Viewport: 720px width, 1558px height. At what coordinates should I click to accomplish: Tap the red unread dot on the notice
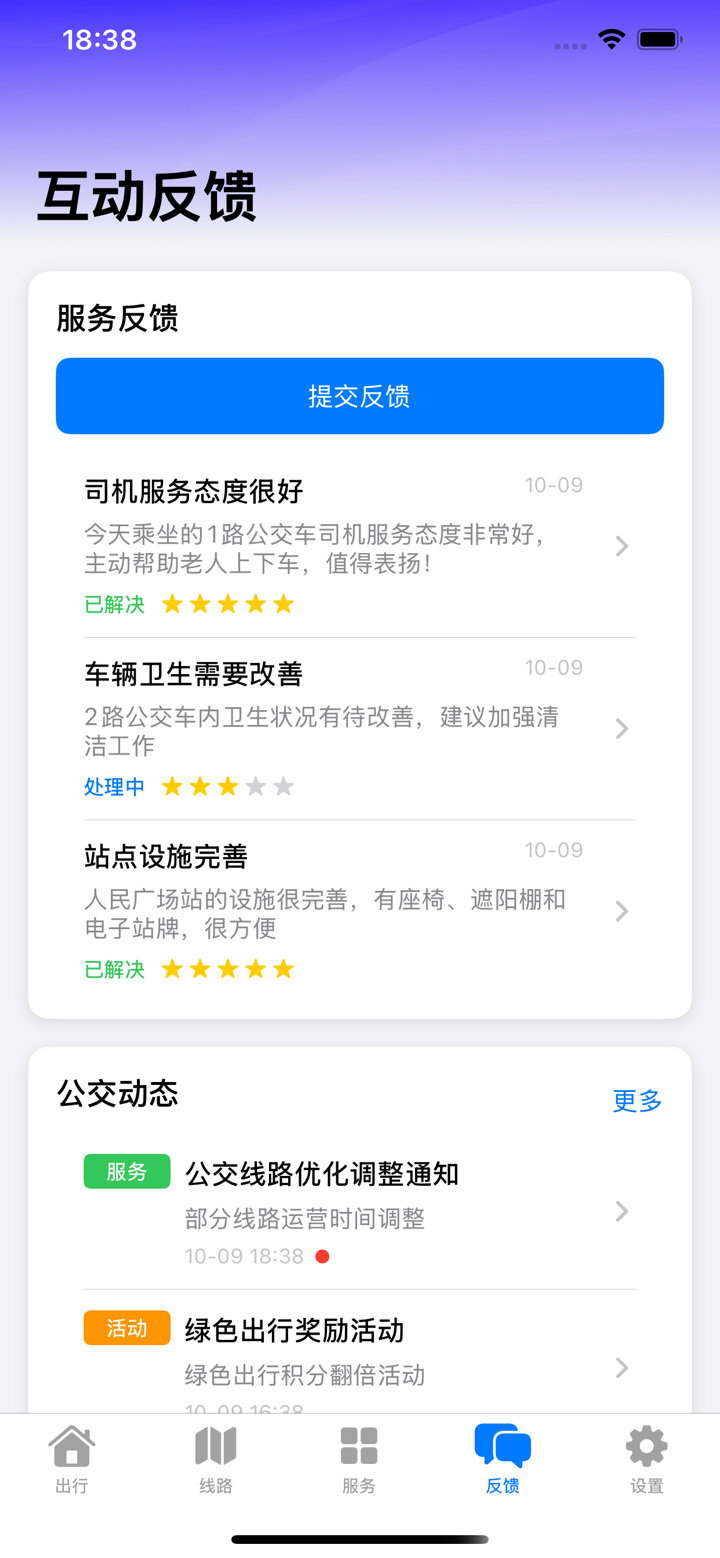[322, 1256]
